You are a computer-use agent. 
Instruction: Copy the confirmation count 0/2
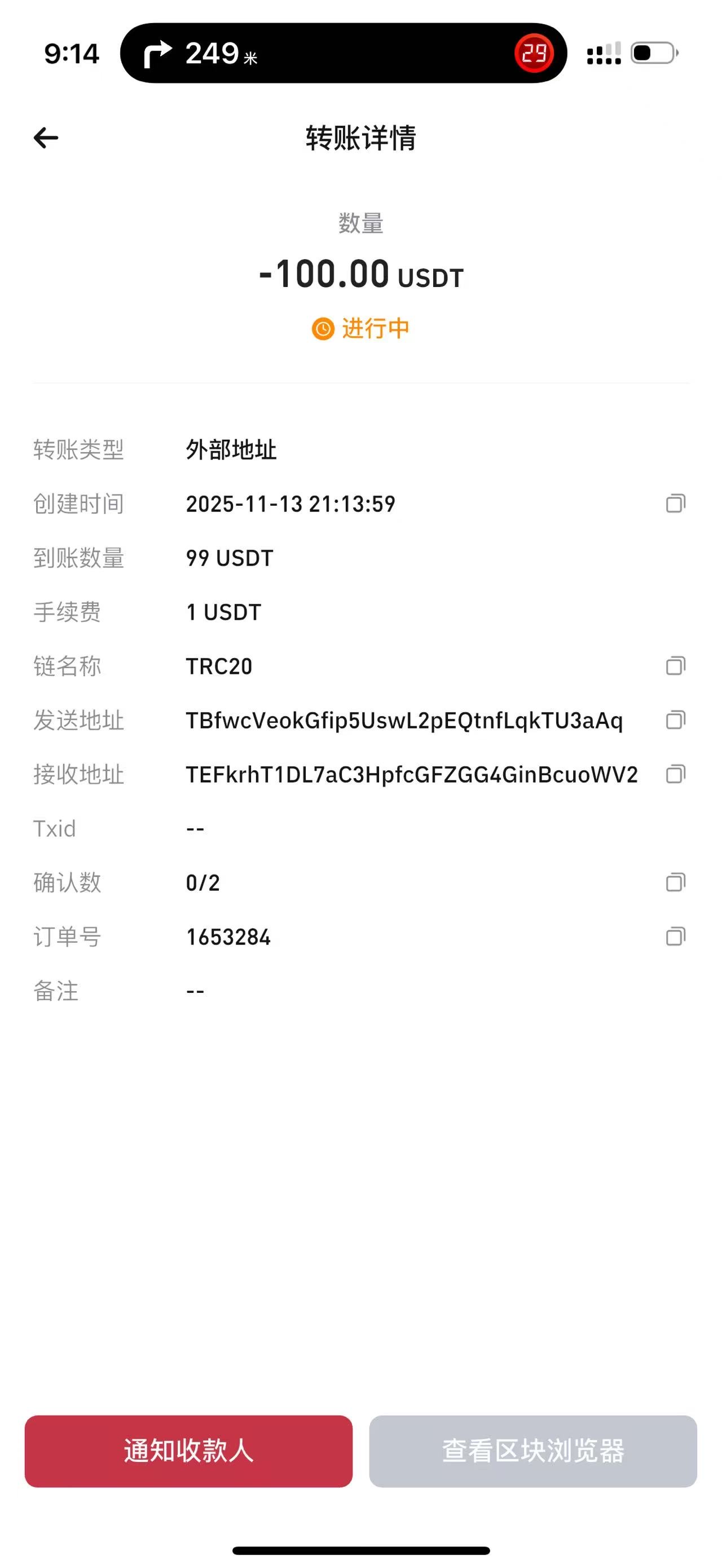tap(675, 882)
